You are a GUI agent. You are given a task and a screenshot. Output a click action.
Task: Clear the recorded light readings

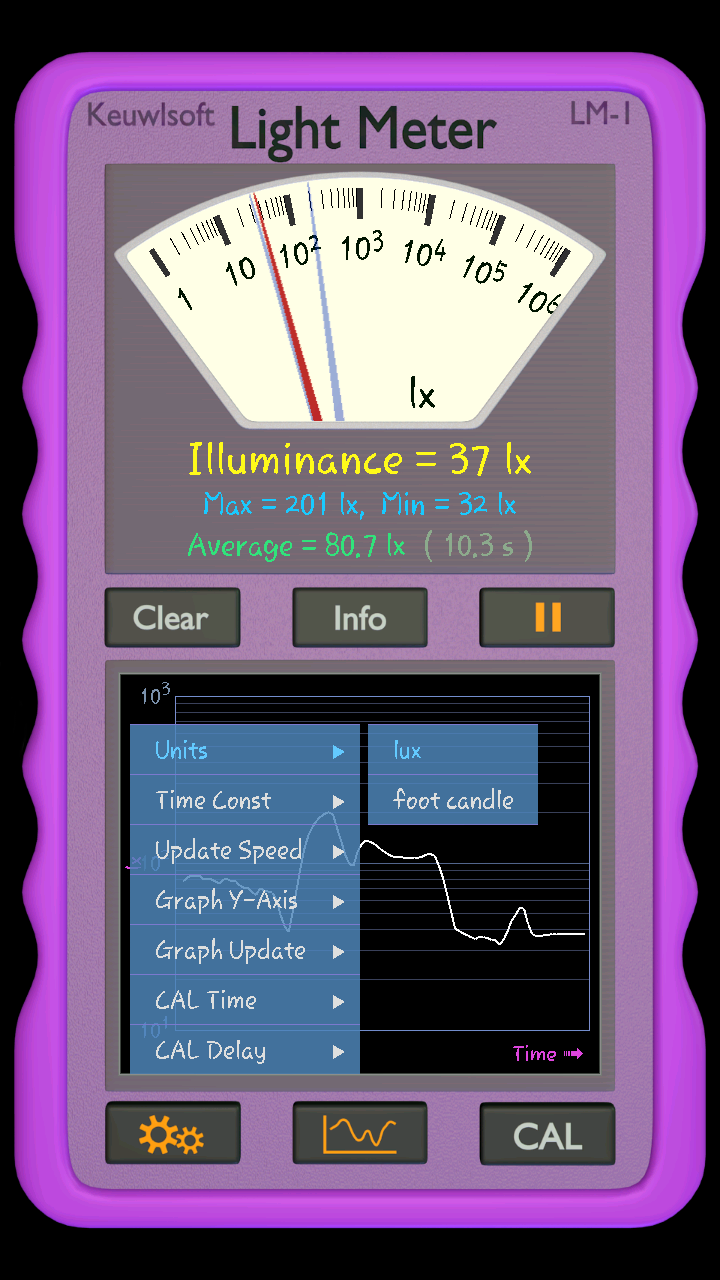[172, 618]
